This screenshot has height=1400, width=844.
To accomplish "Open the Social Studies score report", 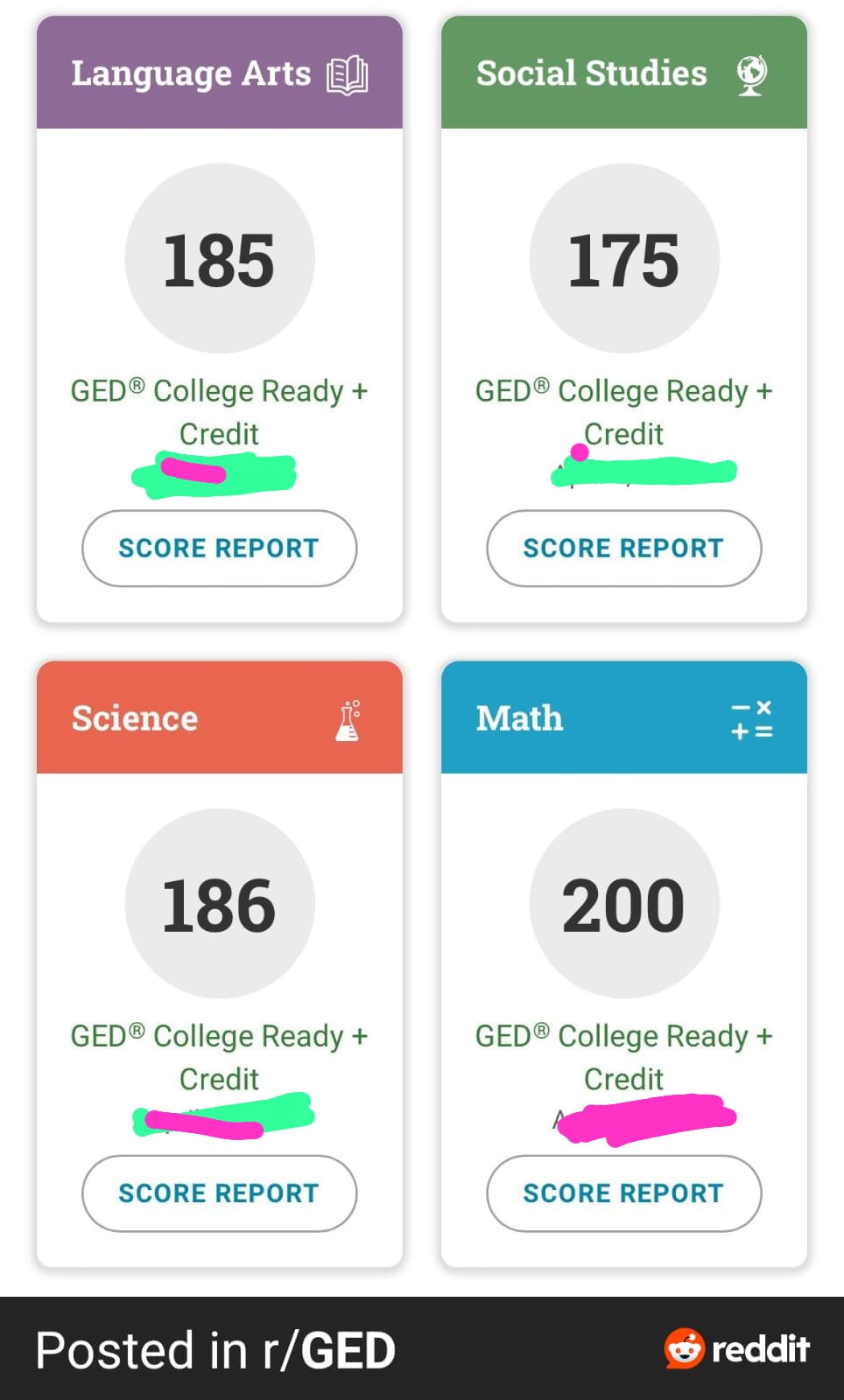I will [x=623, y=549].
